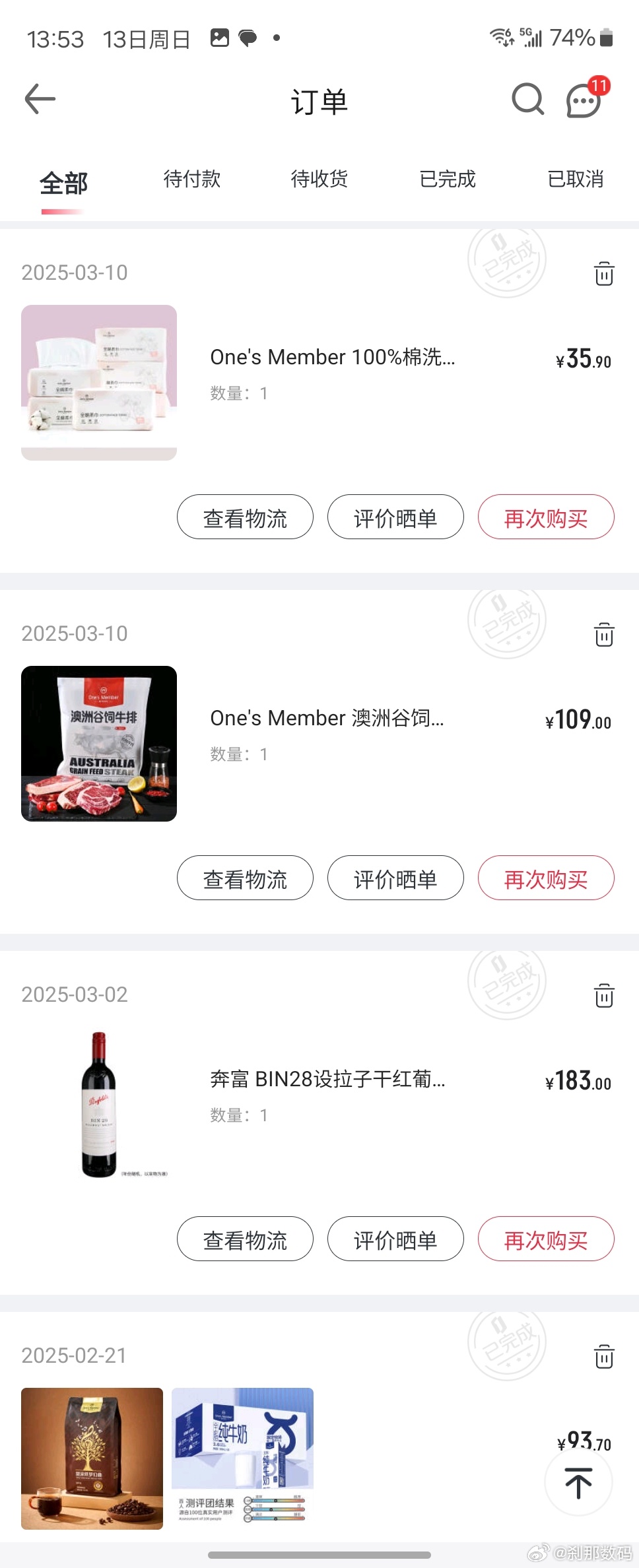Open order search
639x1568 pixels.
pyautogui.click(x=527, y=100)
